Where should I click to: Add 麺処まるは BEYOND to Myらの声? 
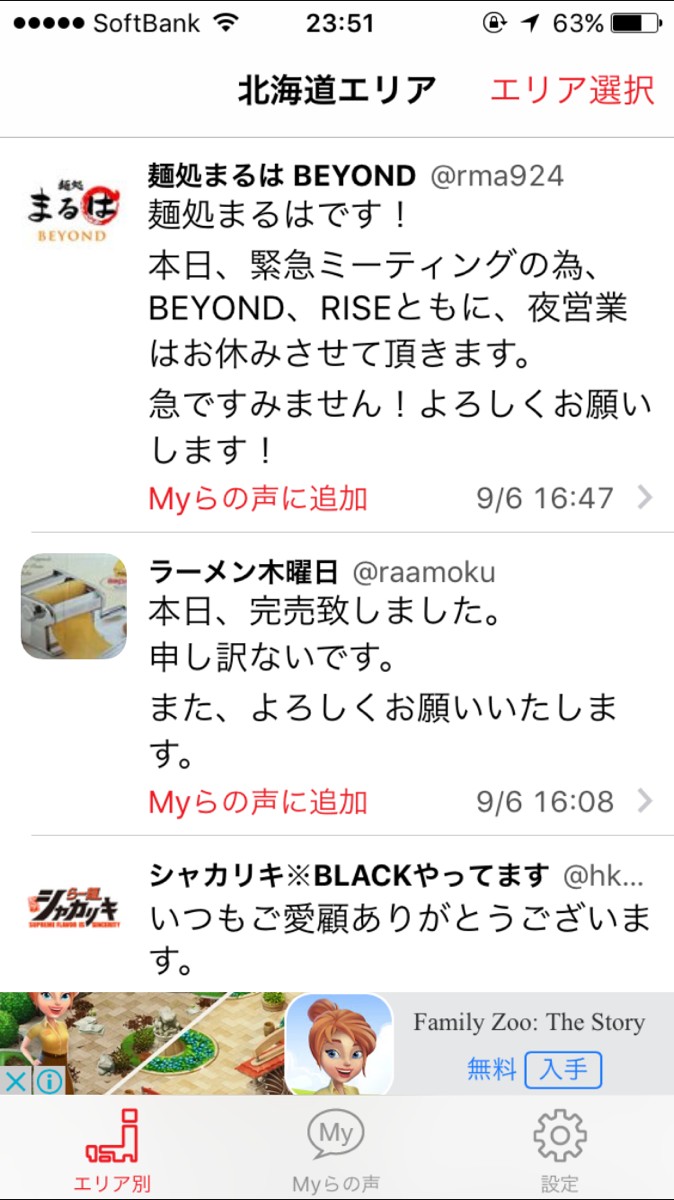click(x=258, y=498)
